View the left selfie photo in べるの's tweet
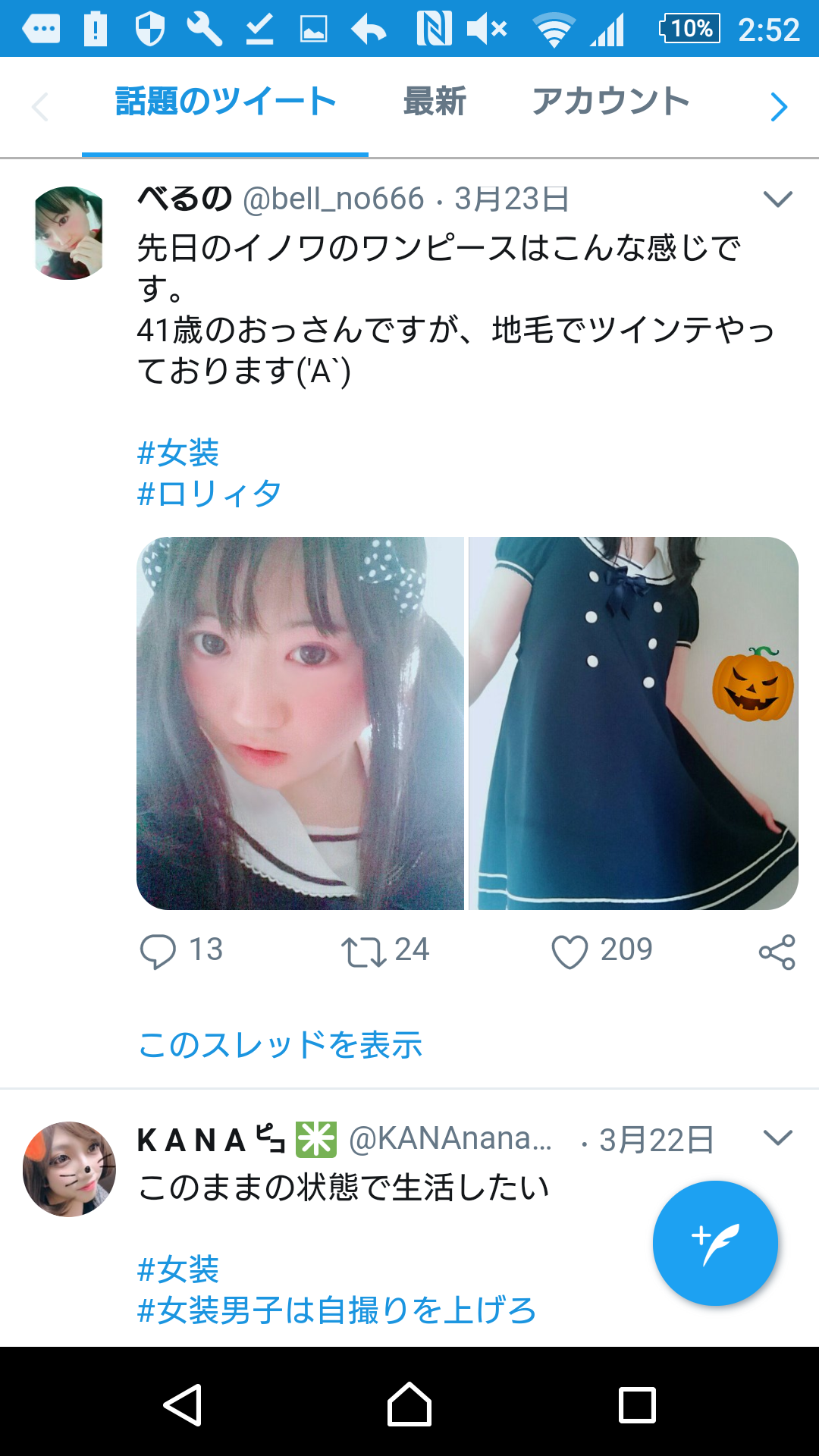The width and height of the screenshot is (819, 1456). [x=300, y=723]
